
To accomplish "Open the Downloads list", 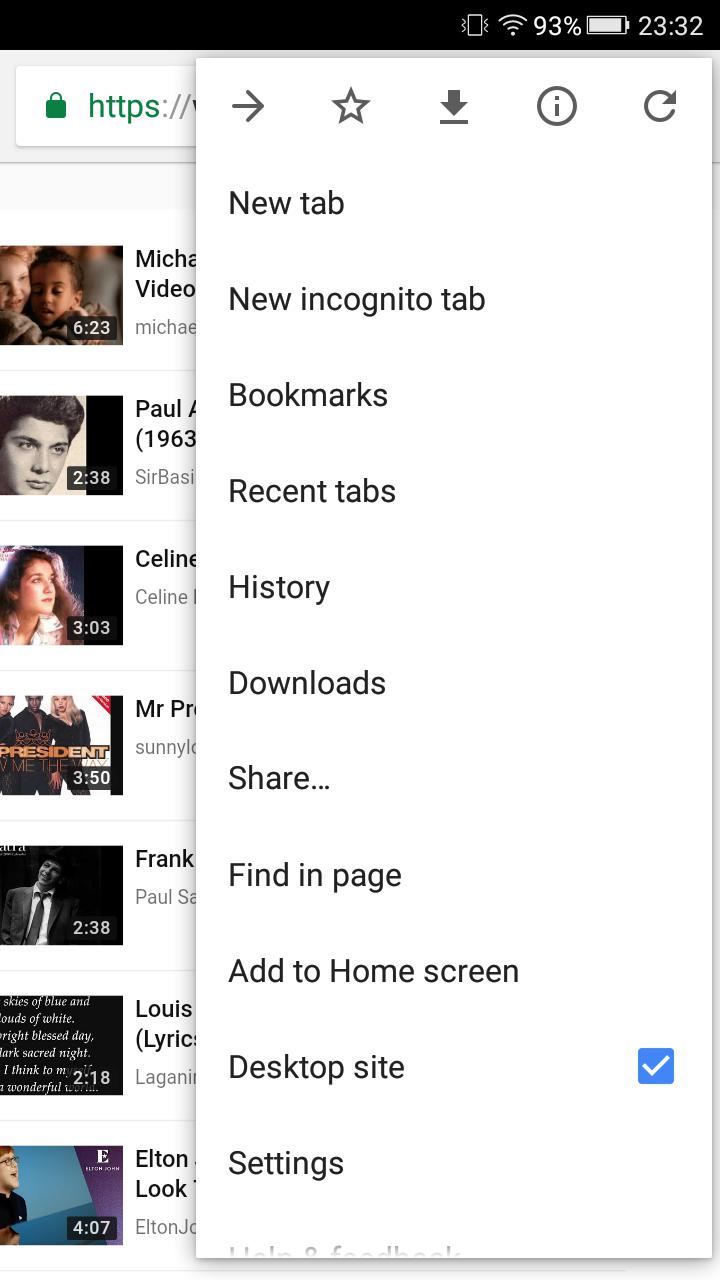I will (454, 683).
